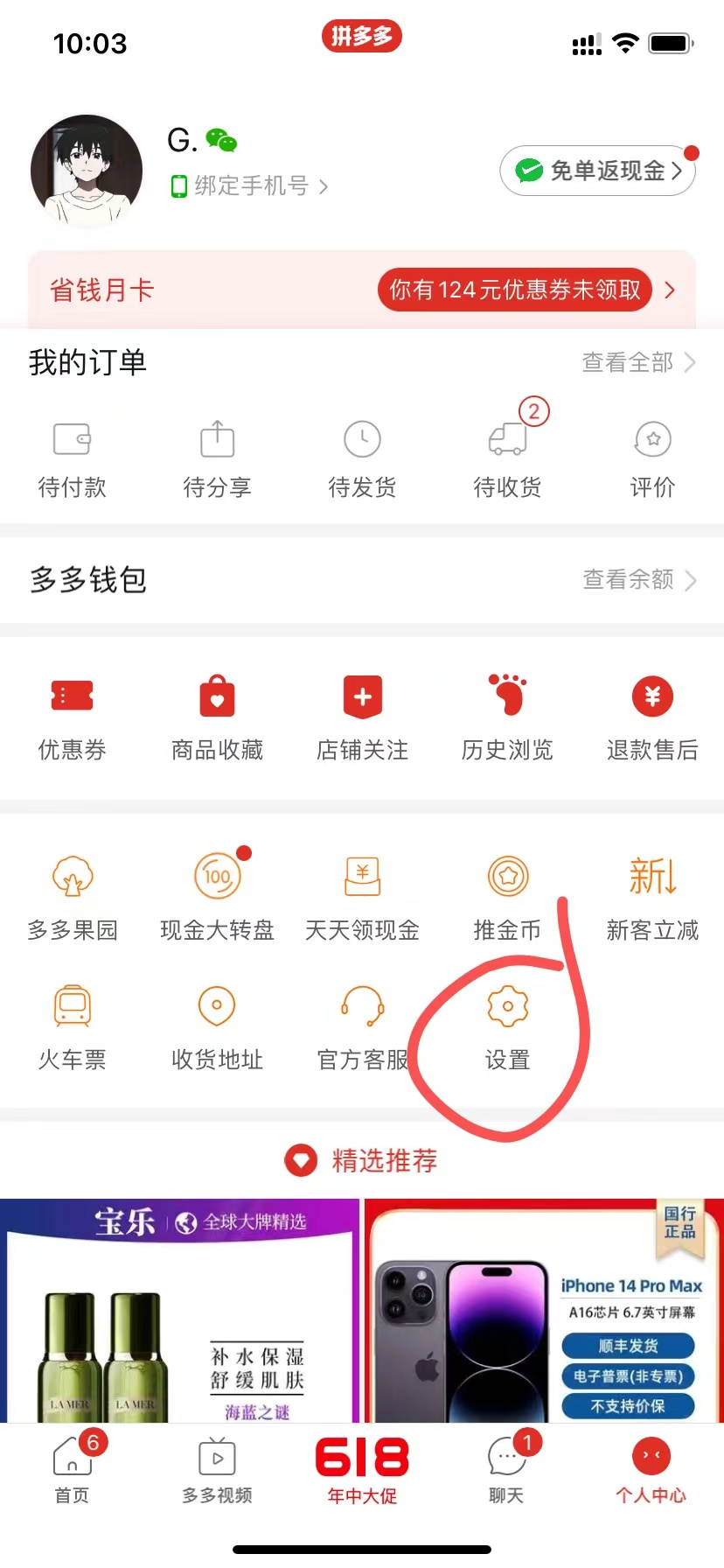
Task: Contact 官方客服 customer service headset icon
Action: [362, 1006]
